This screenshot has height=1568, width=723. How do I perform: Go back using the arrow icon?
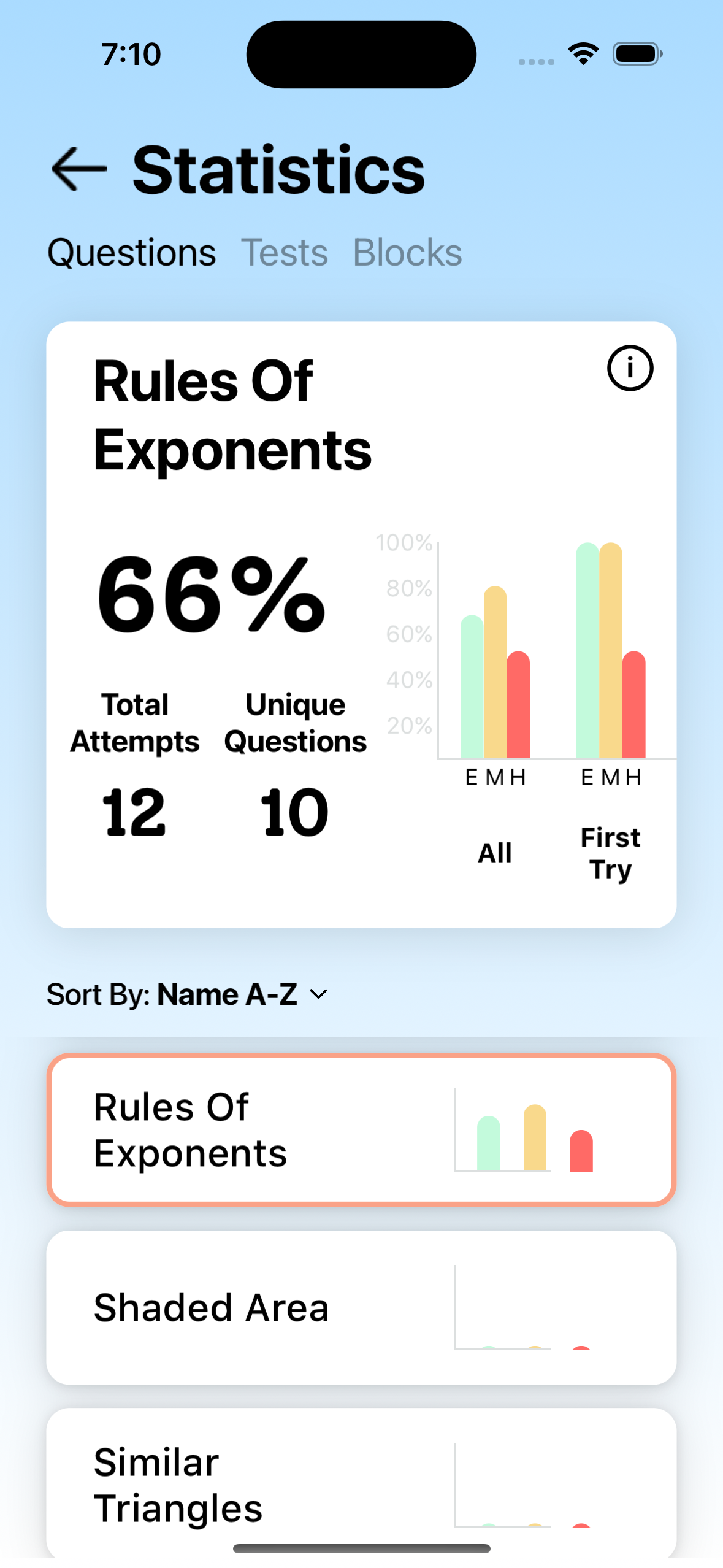(78, 169)
